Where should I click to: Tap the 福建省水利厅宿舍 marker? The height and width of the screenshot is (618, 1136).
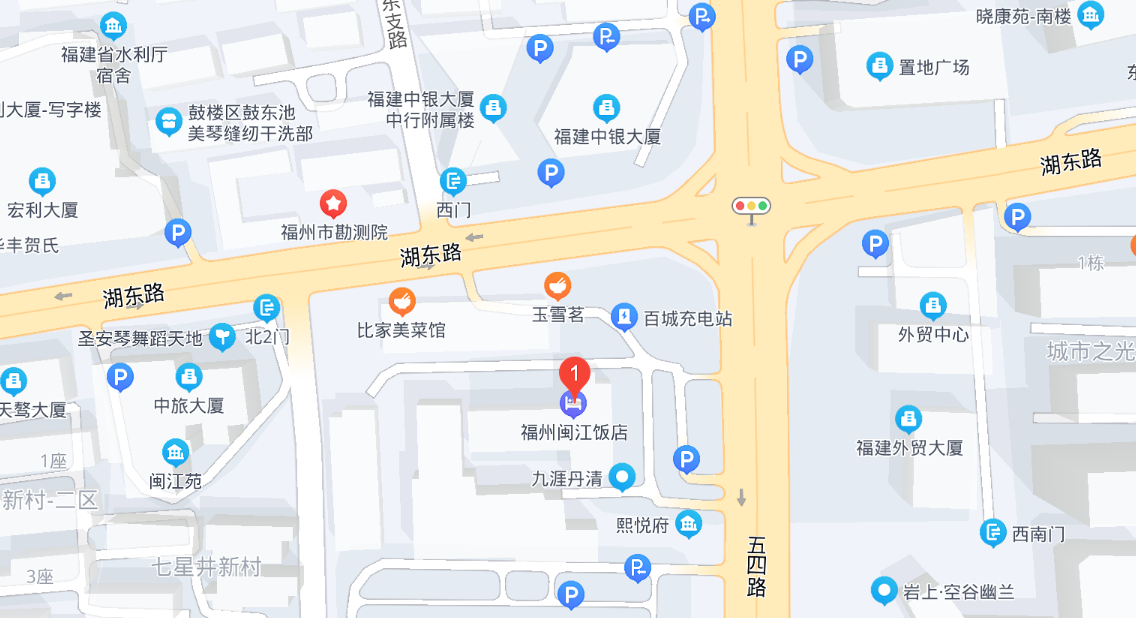114,26
